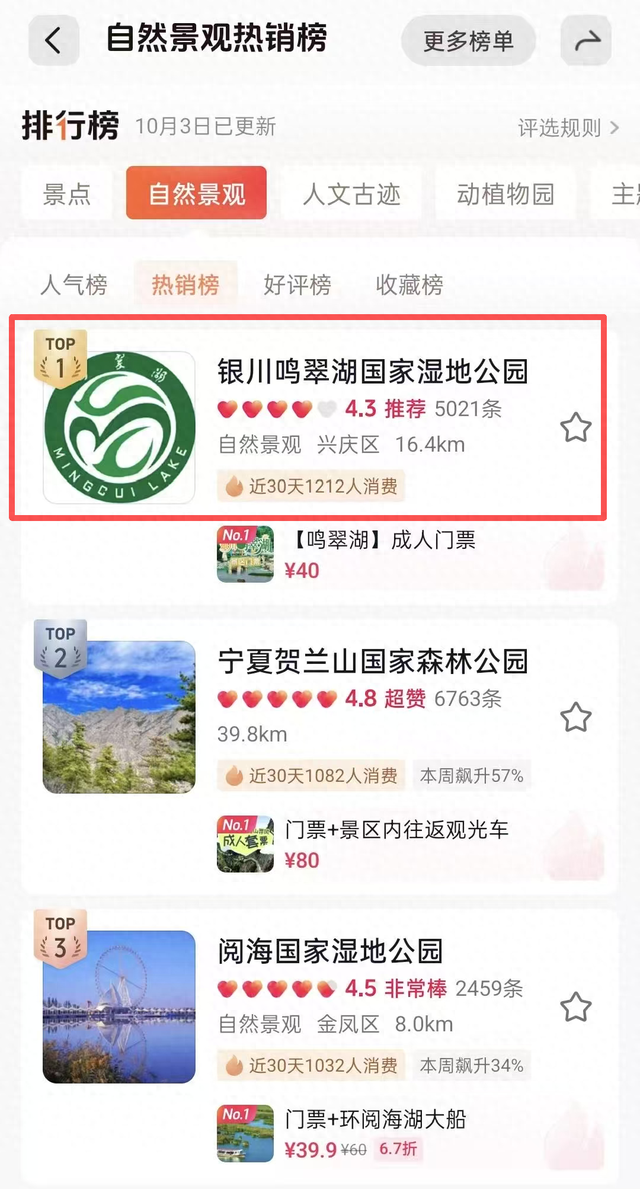Favorite 阅海国家湿地公园 with the star
The width and height of the screenshot is (640, 1189).
(x=575, y=1007)
